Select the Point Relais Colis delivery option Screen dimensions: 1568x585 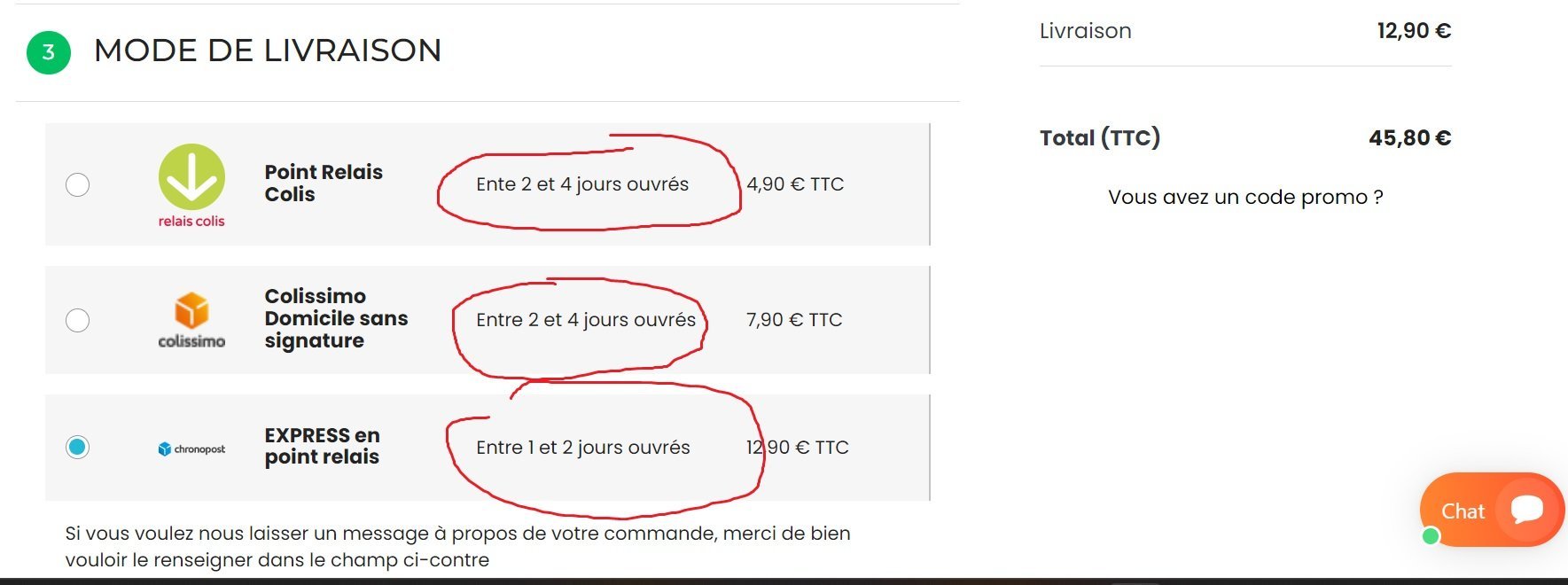[78, 184]
